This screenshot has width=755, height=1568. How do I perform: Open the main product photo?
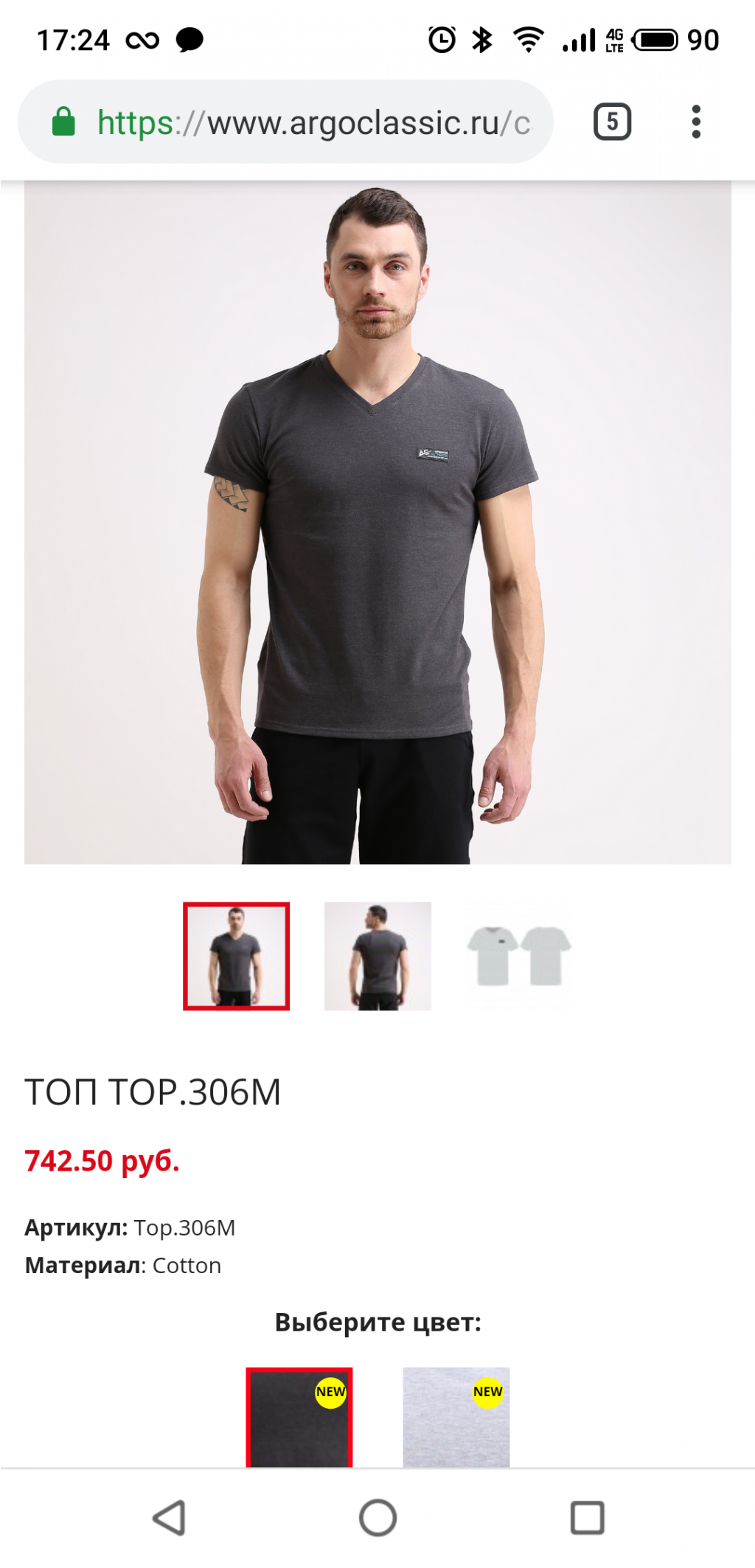[x=377, y=523]
